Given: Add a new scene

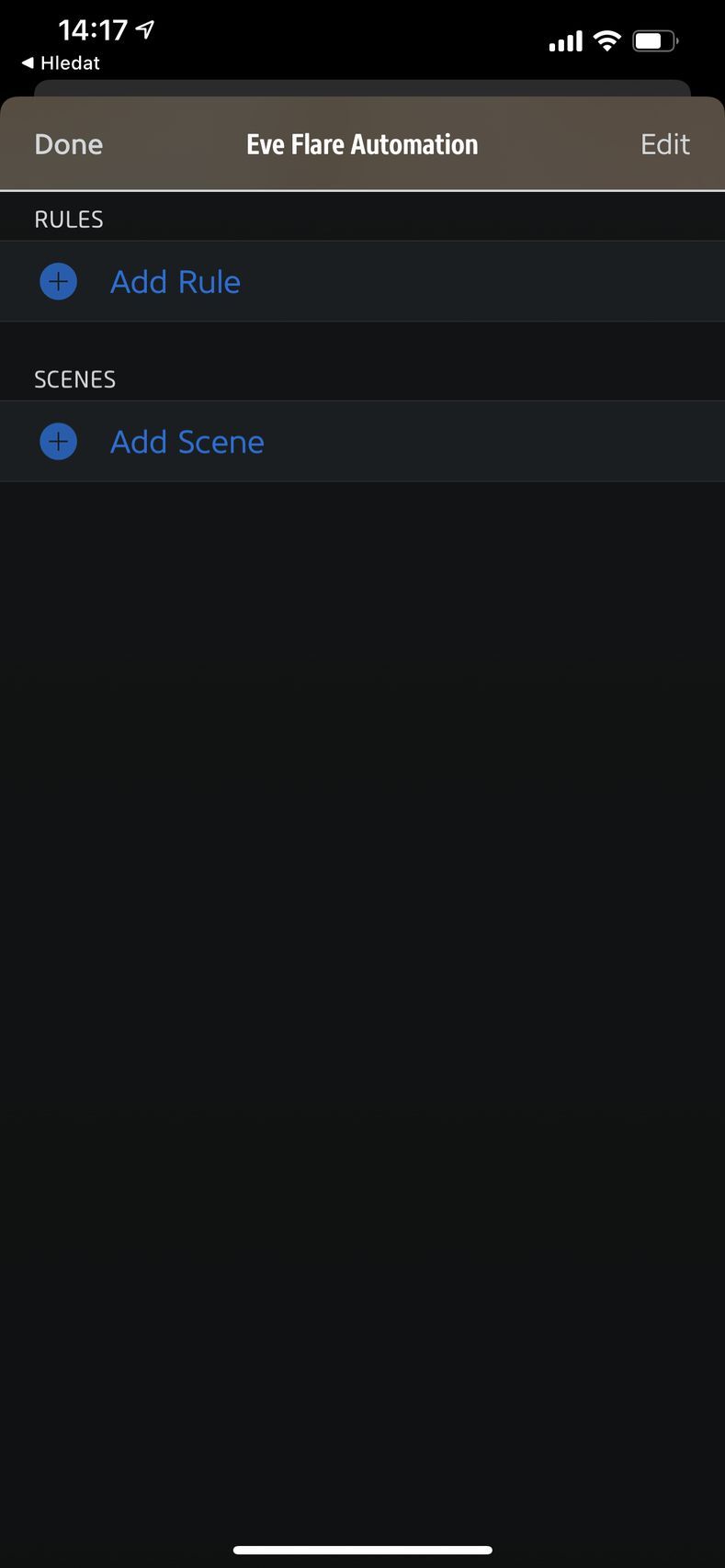Looking at the screenshot, I should [x=187, y=442].
